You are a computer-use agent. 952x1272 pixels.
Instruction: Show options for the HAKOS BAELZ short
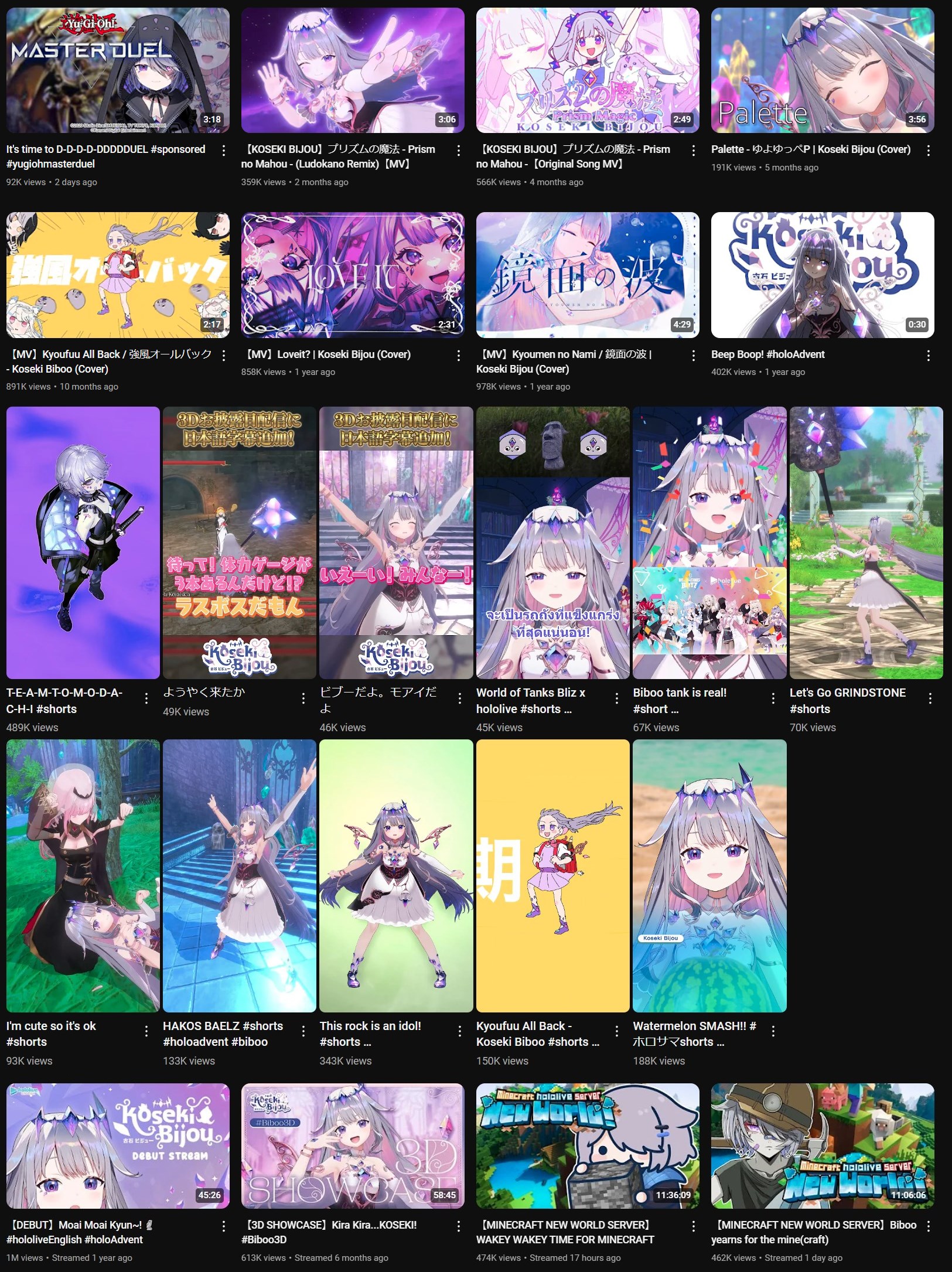pos(303,1032)
